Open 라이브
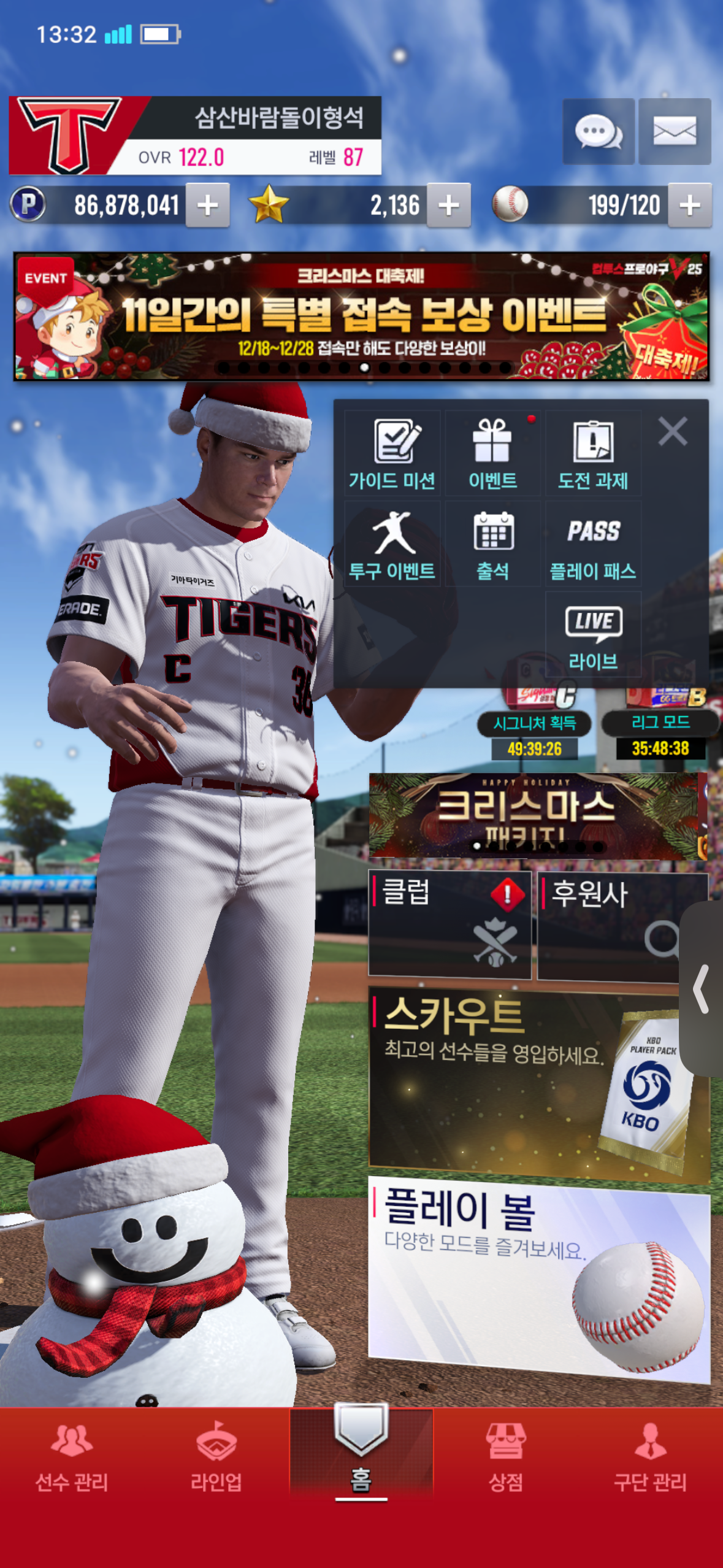Screen dimensions: 723x1568 pos(593,635)
